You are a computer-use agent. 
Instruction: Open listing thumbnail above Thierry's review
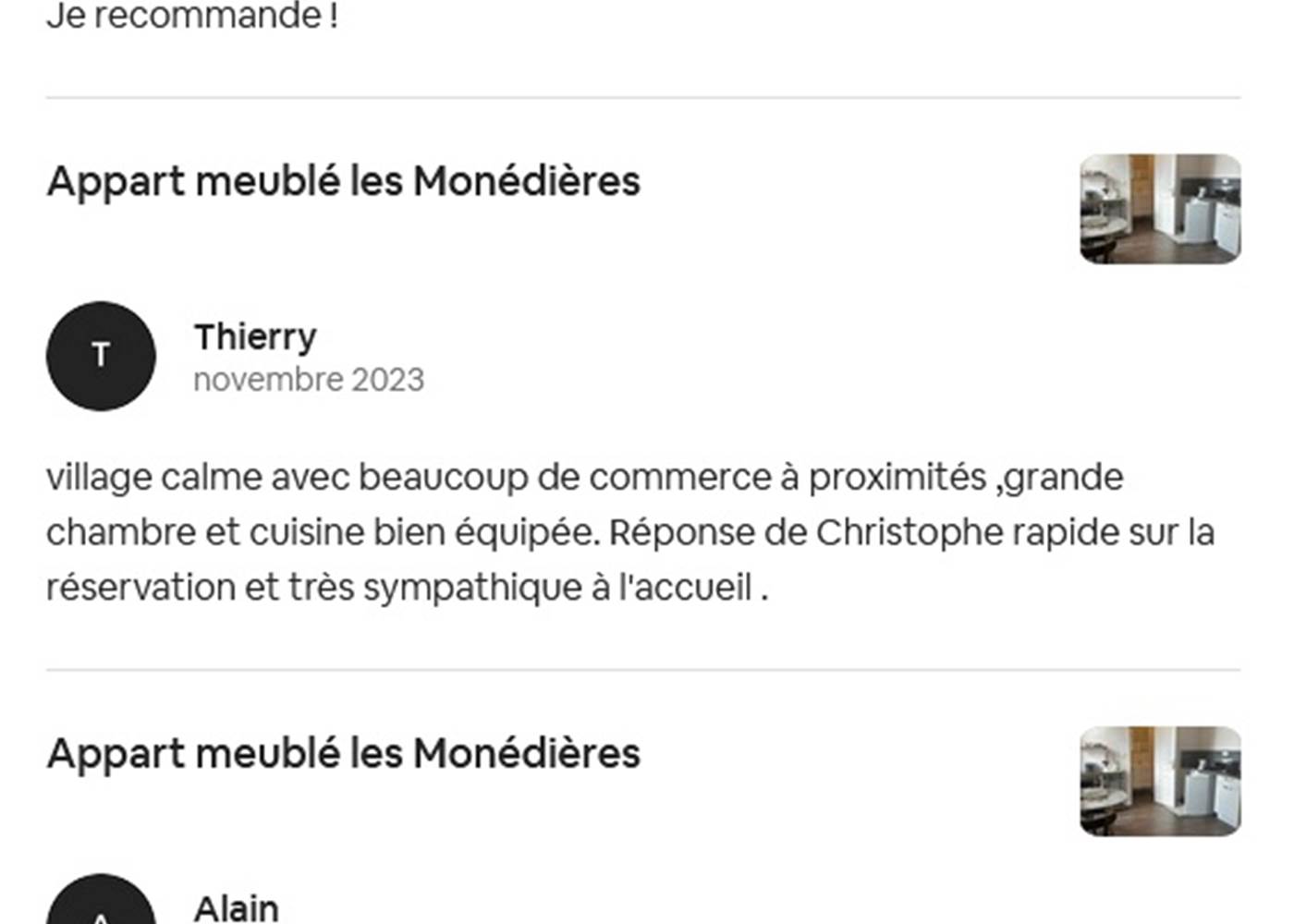[1160, 209]
